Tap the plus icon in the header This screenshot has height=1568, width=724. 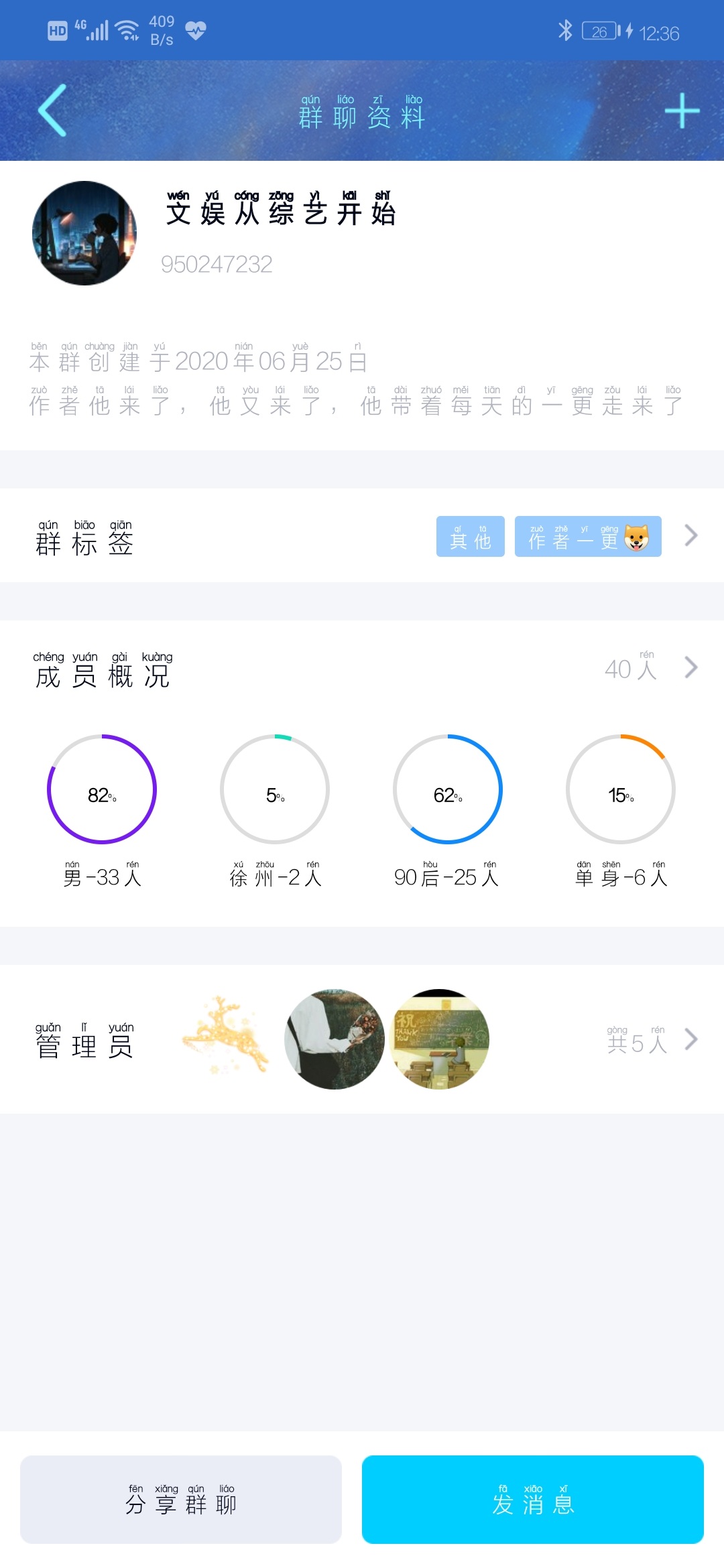(682, 111)
